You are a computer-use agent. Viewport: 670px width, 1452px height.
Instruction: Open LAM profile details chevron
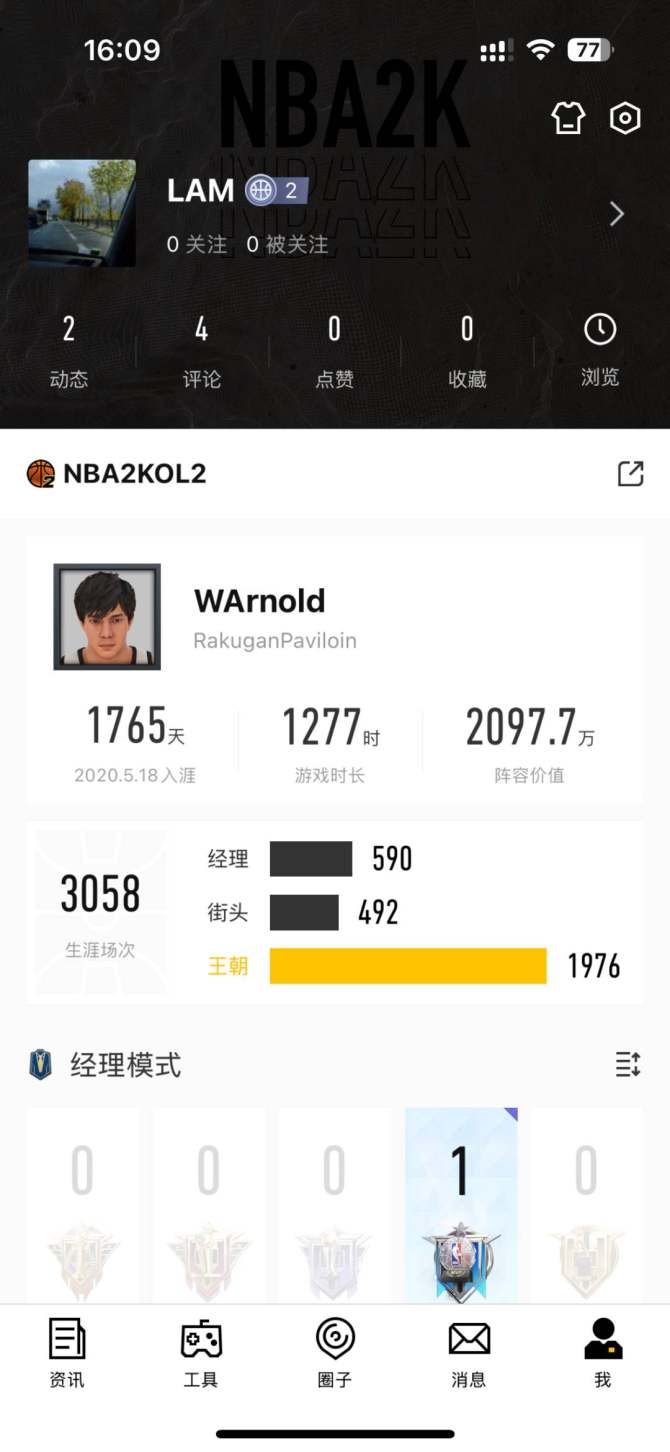[617, 213]
